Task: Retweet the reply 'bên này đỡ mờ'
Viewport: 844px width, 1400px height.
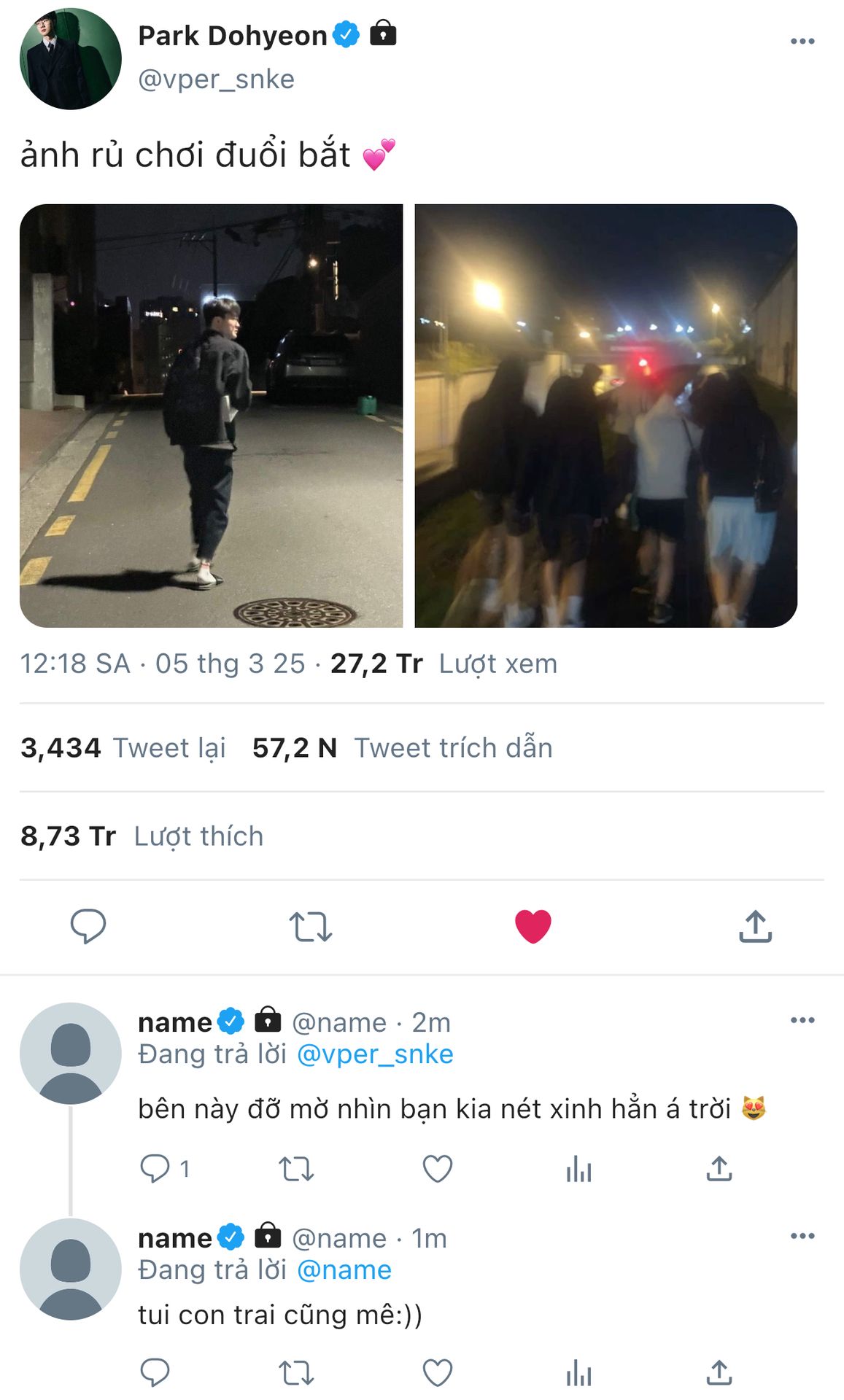Action: coord(296,1169)
